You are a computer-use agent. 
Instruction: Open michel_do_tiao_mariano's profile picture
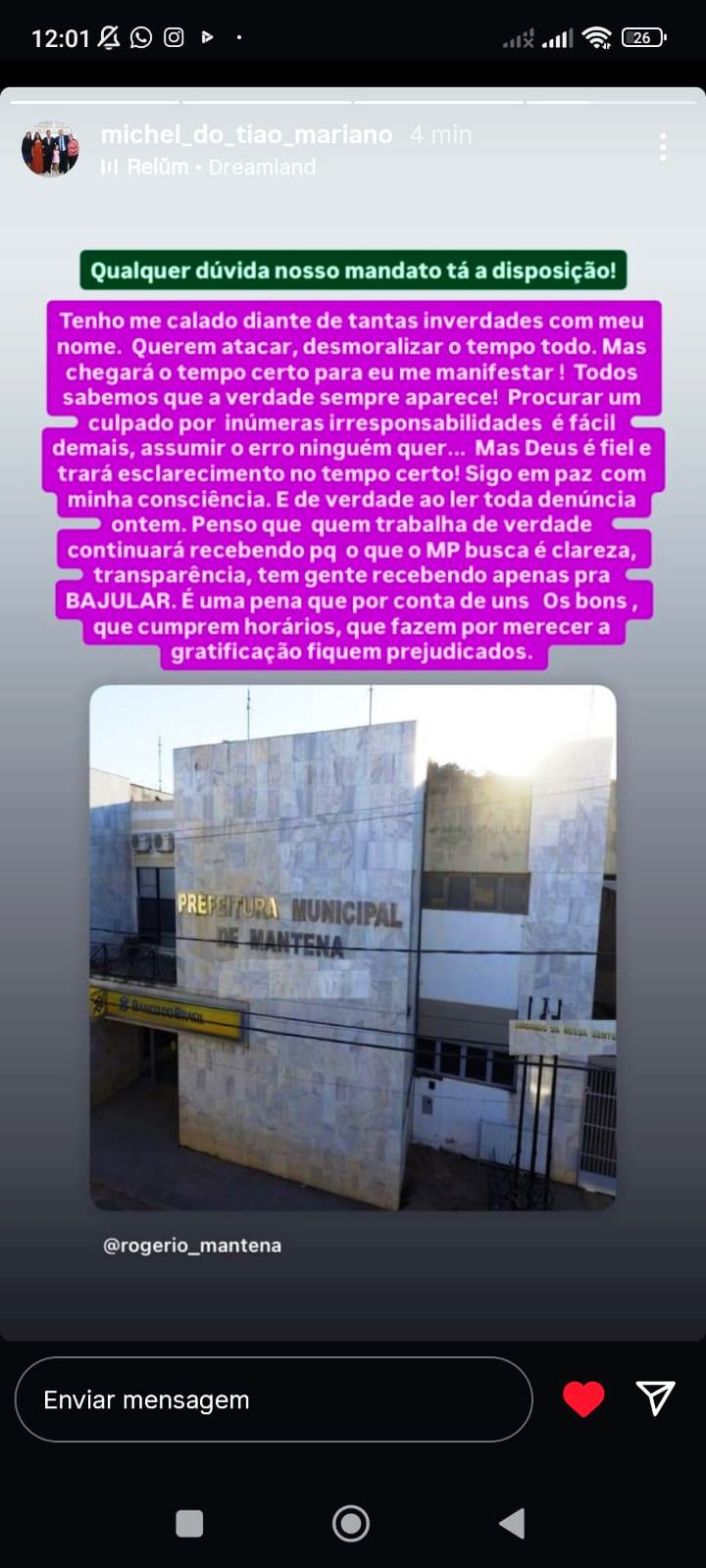coord(50,149)
